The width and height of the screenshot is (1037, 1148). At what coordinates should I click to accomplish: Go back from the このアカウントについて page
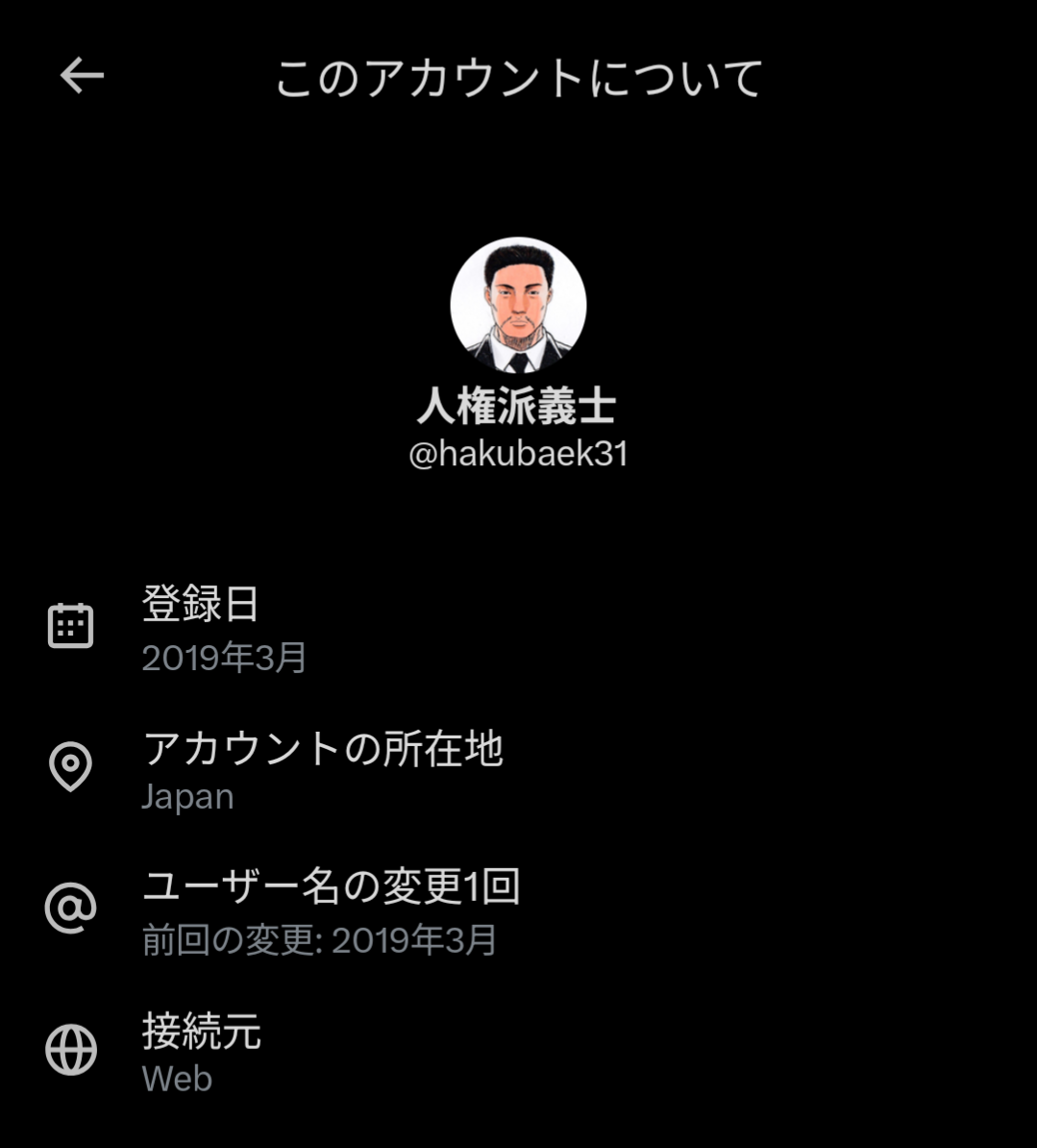tap(82, 76)
